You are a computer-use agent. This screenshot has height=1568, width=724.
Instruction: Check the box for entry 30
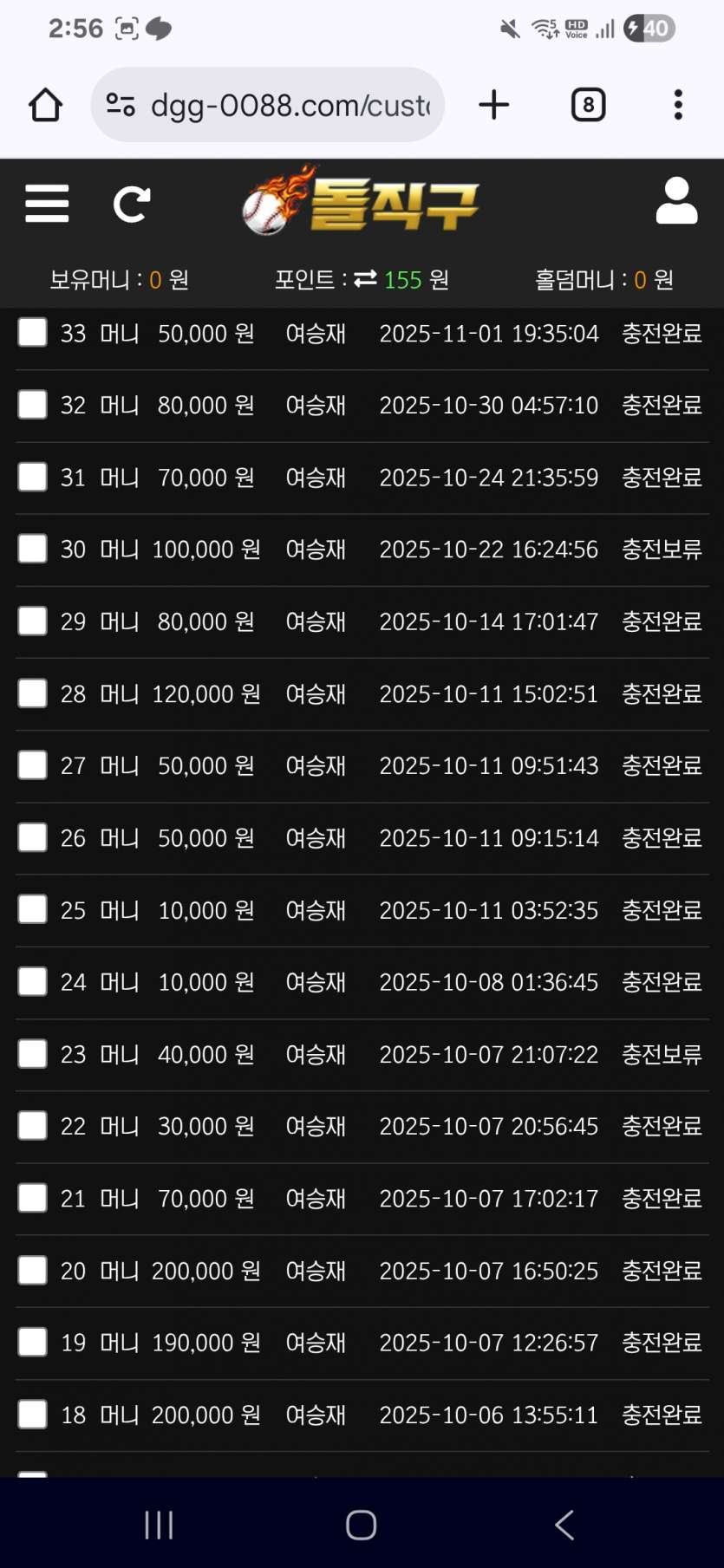point(33,549)
